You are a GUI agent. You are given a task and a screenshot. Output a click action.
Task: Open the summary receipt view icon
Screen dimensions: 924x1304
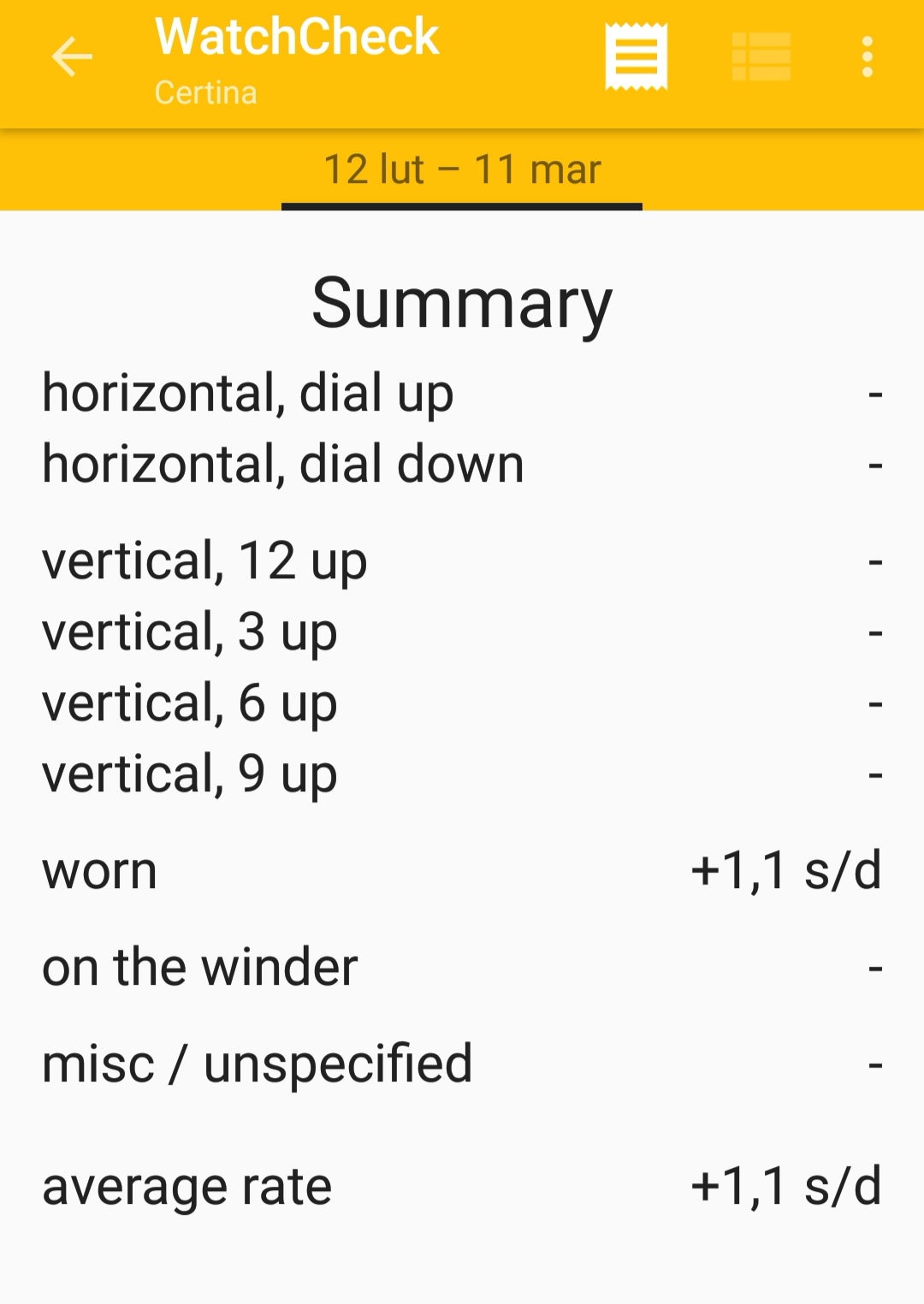click(636, 57)
